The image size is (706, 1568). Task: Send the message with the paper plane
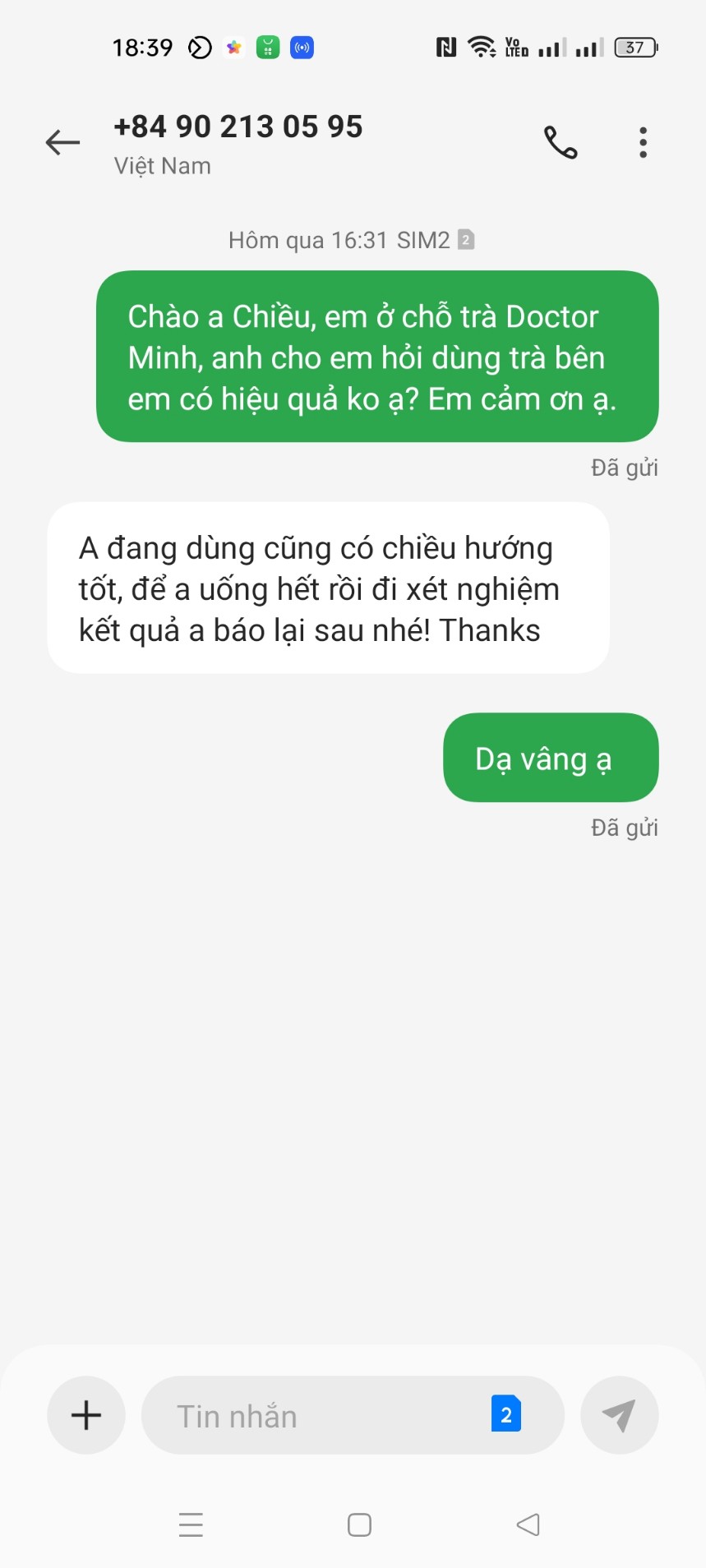[619, 1415]
